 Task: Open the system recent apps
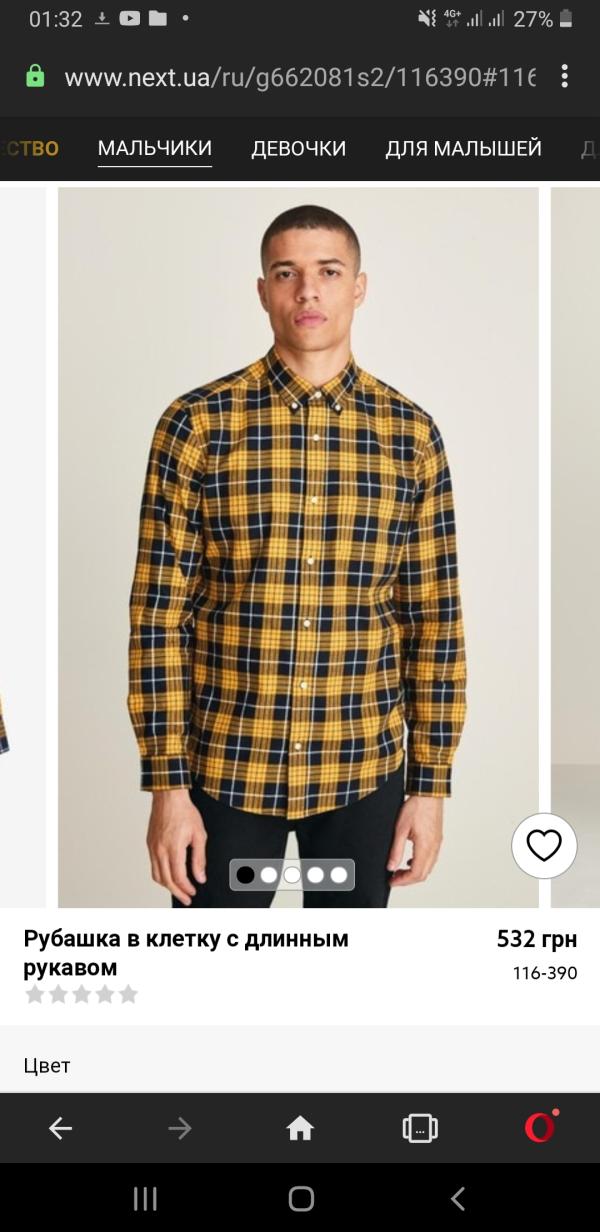coord(145,1198)
